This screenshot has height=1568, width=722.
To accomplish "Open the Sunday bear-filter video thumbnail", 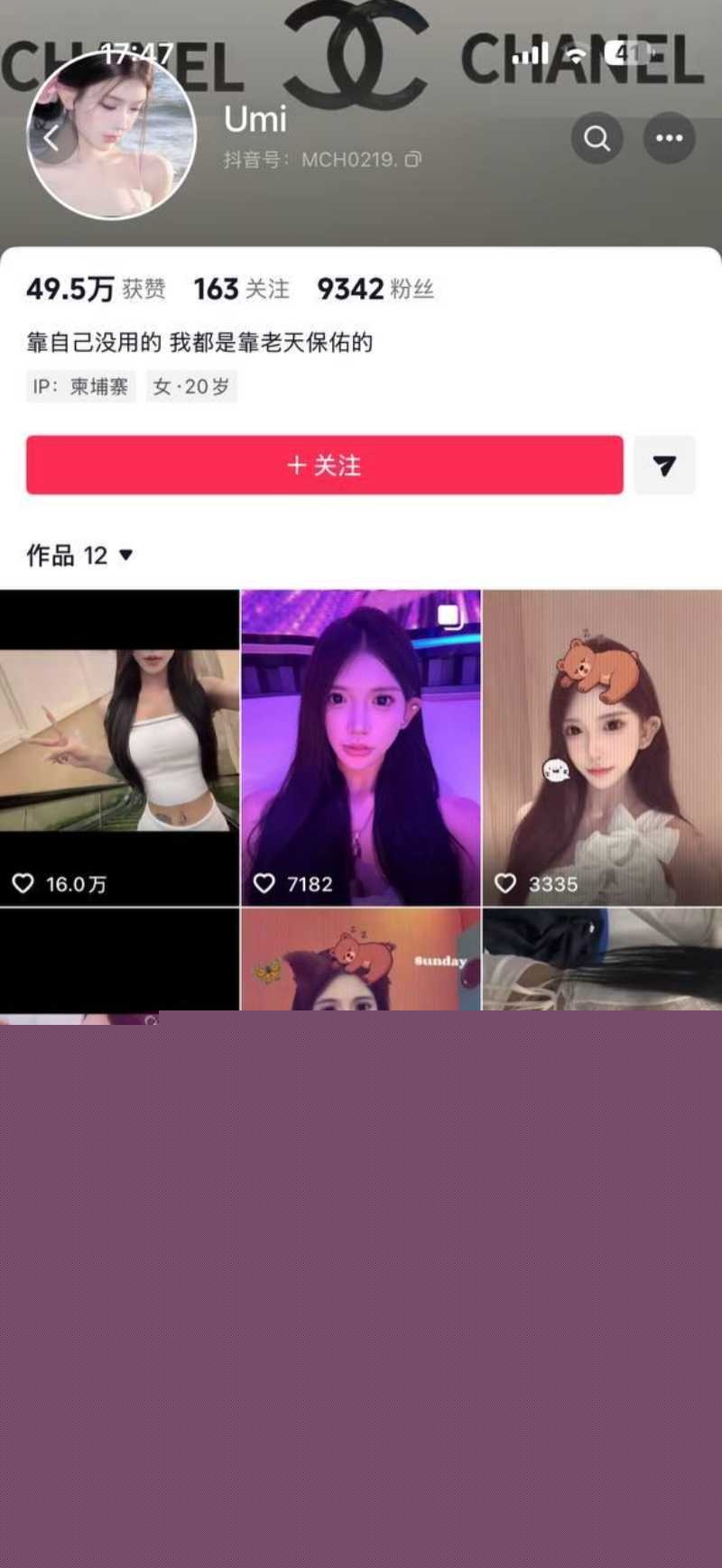I will click(361, 961).
